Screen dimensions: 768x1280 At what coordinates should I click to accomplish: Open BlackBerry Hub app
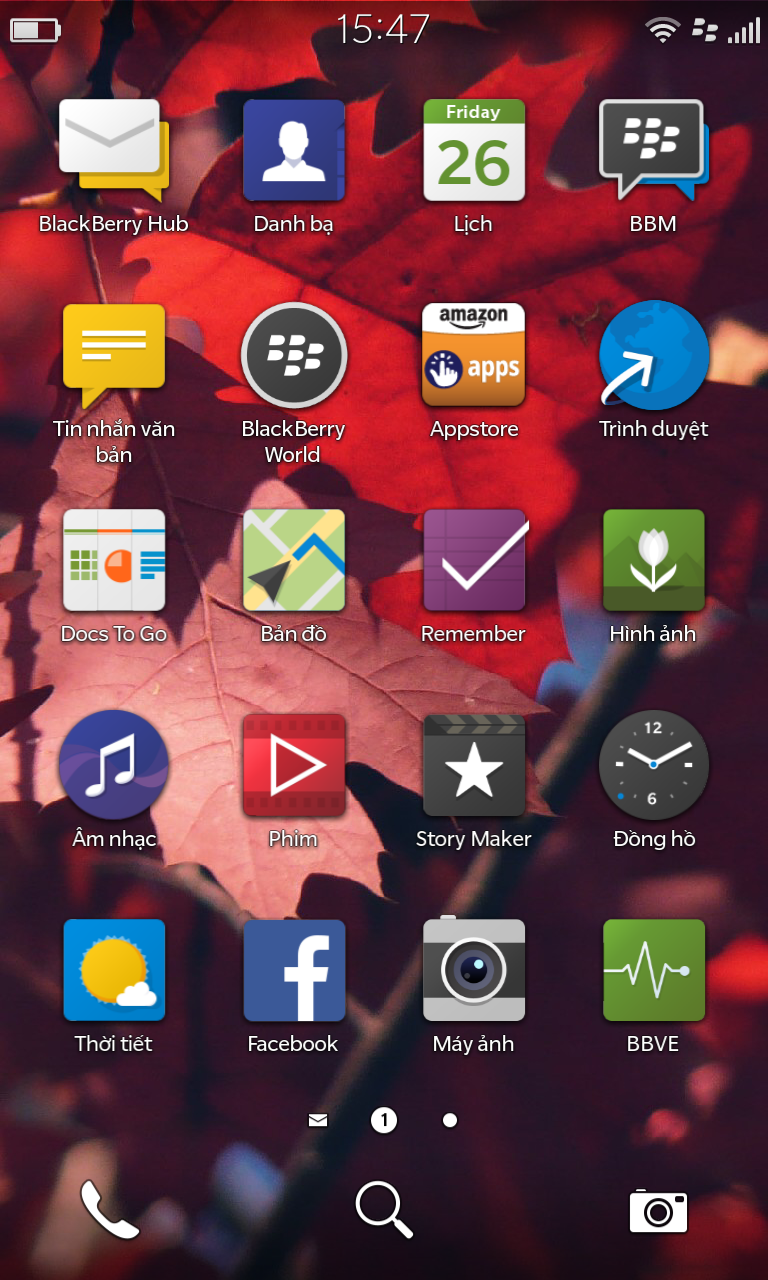point(113,150)
